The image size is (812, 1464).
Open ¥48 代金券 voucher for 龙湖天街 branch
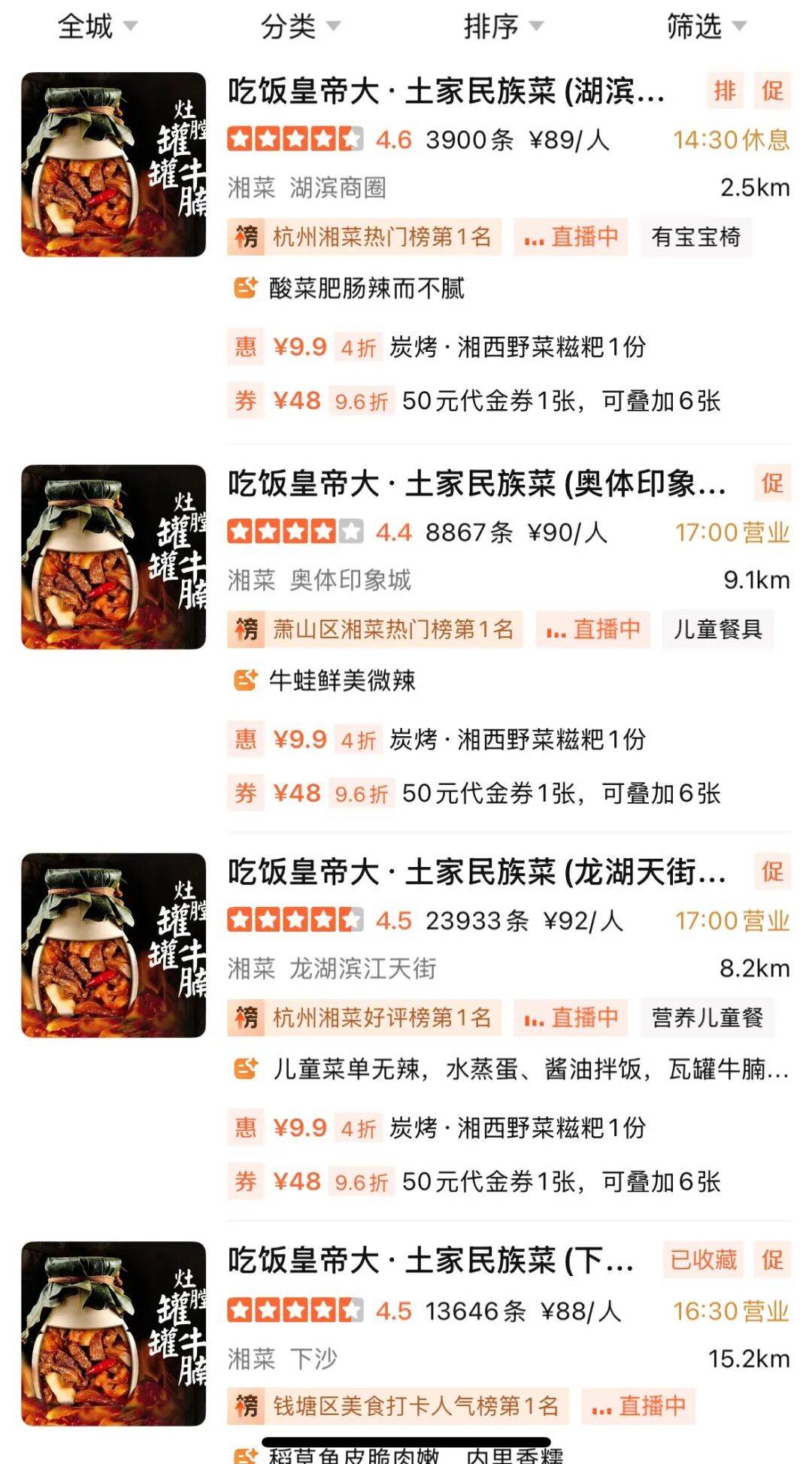474,1182
